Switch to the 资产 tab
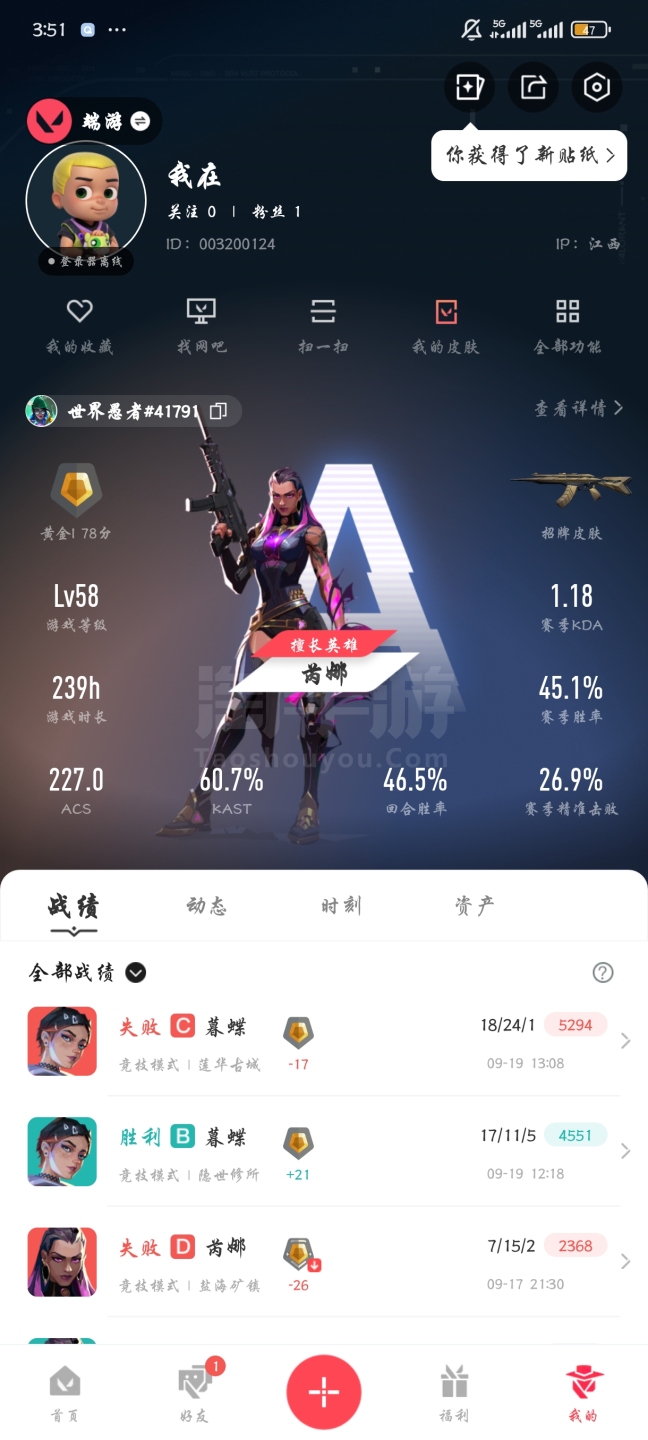Image resolution: width=648 pixels, height=1440 pixels. [x=474, y=905]
